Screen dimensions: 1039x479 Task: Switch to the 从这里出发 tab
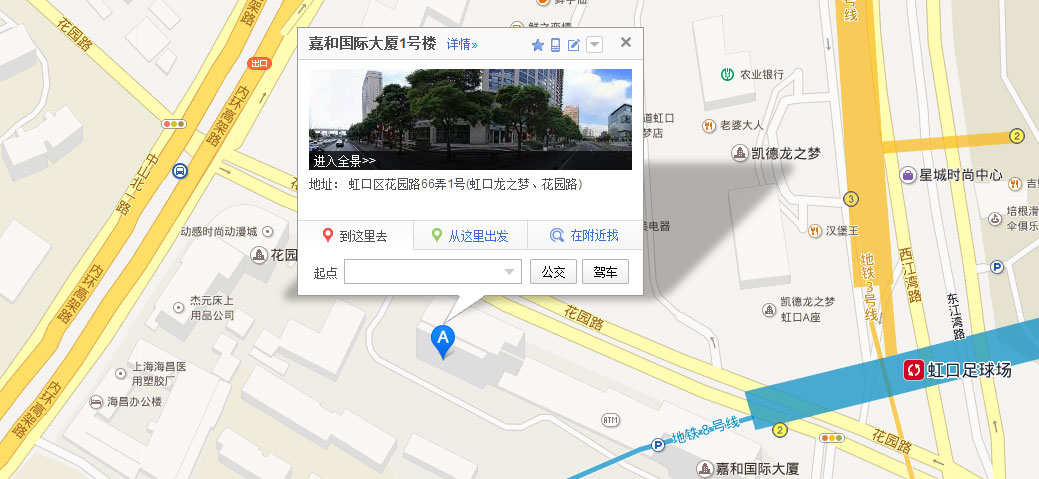click(x=470, y=236)
